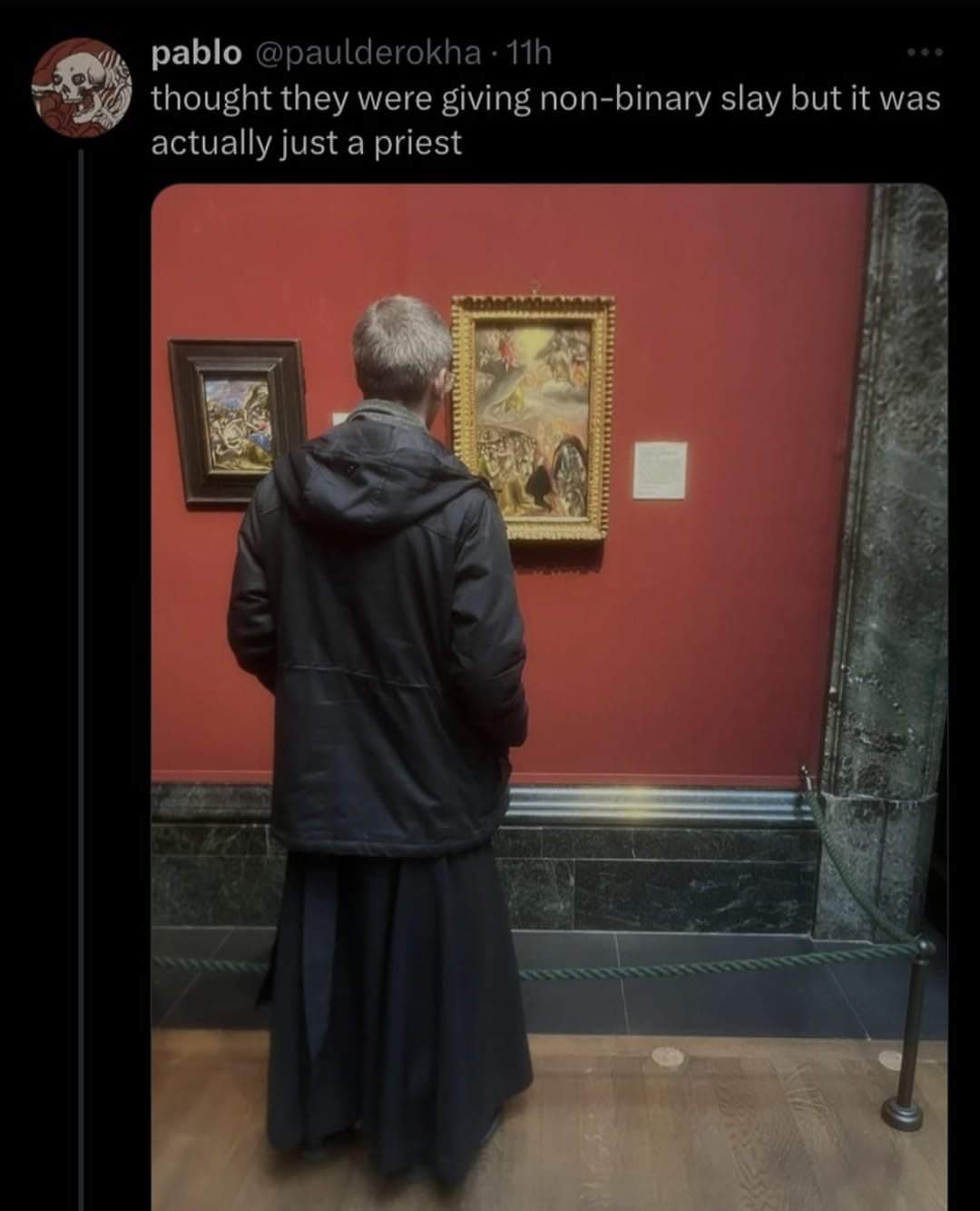Viewport: 980px width, 1211px height.
Task: Open pablo's profile picture
Action: pyautogui.click(x=81, y=88)
